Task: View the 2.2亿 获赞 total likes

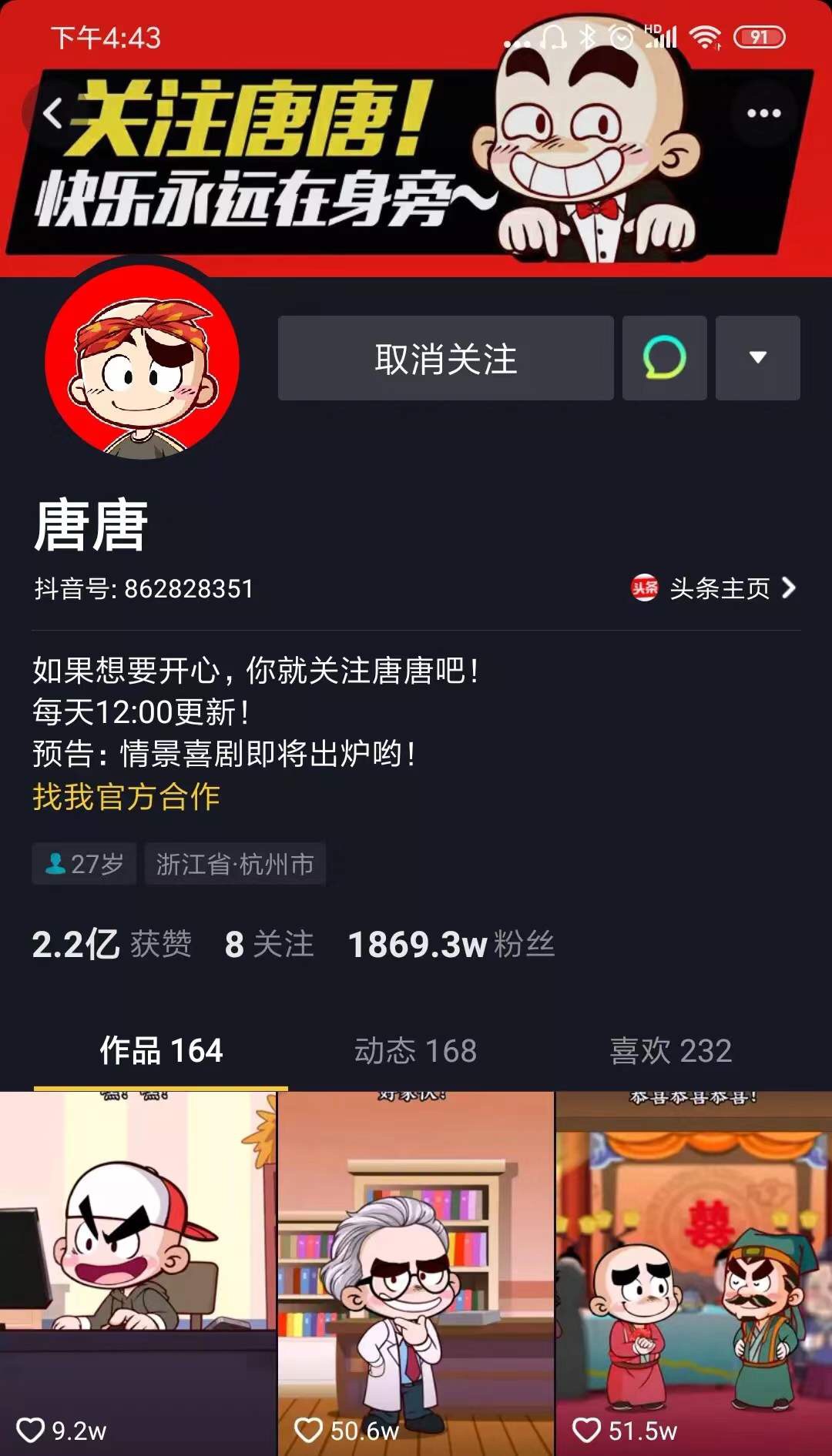Action: (x=112, y=945)
